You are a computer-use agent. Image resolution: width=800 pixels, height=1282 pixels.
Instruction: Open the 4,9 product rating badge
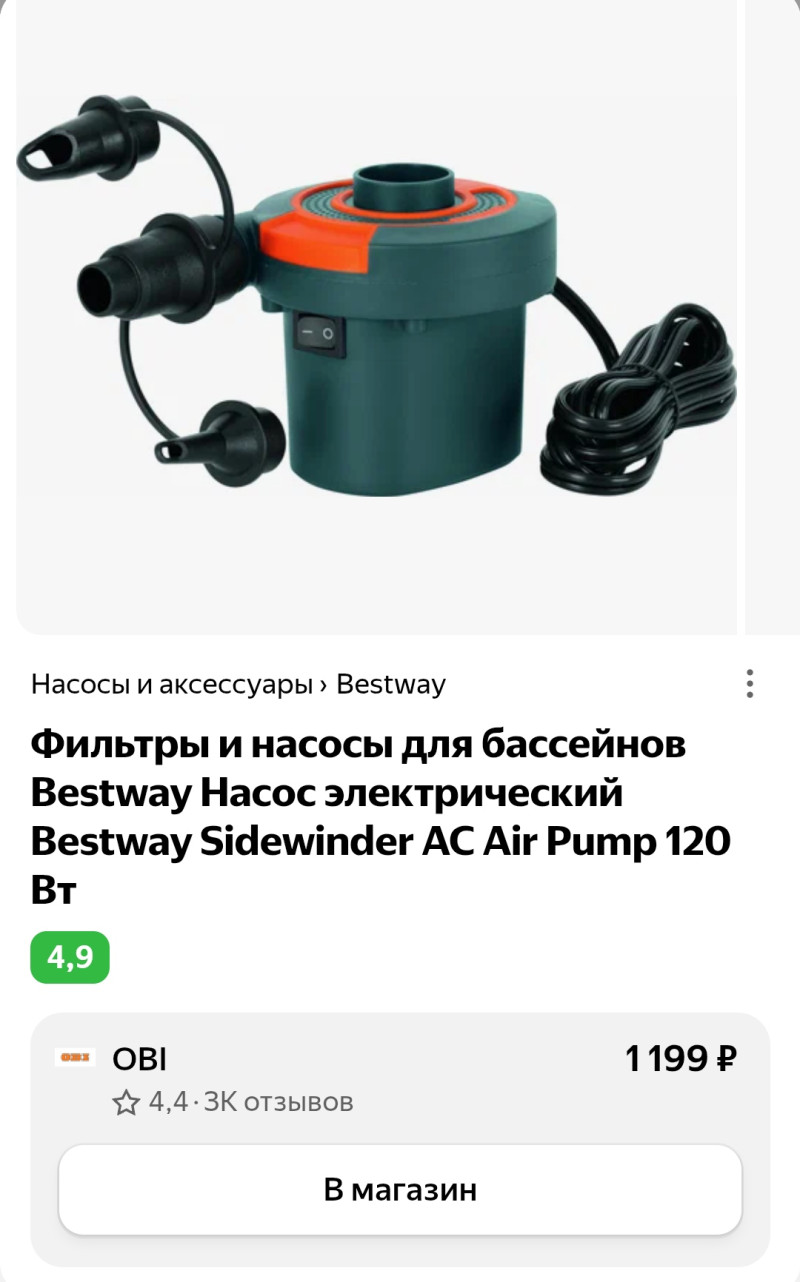[x=70, y=957]
